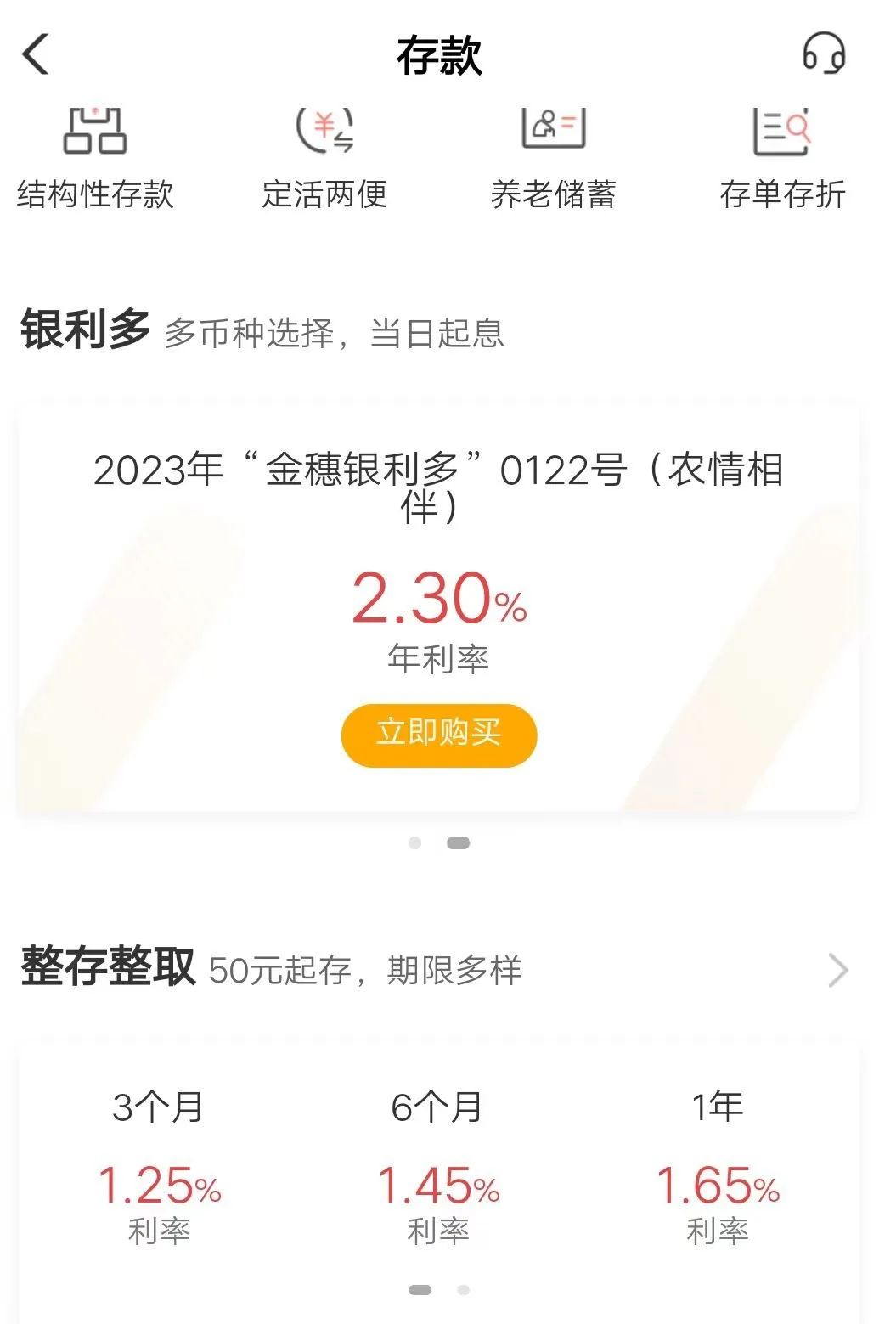Select 养老储蓄
The image size is (896, 1324).
553,160
